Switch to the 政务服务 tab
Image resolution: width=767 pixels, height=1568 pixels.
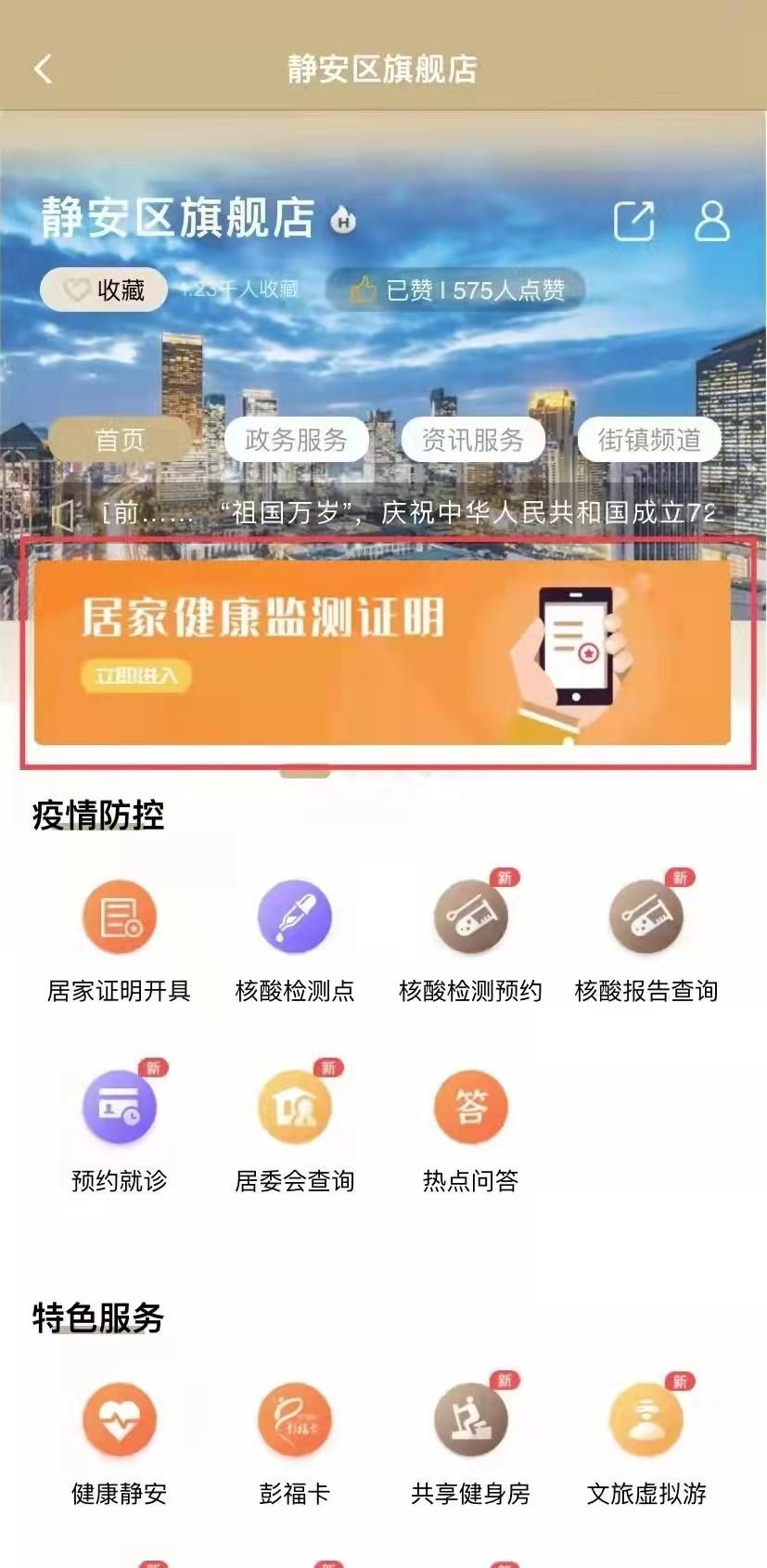point(296,440)
